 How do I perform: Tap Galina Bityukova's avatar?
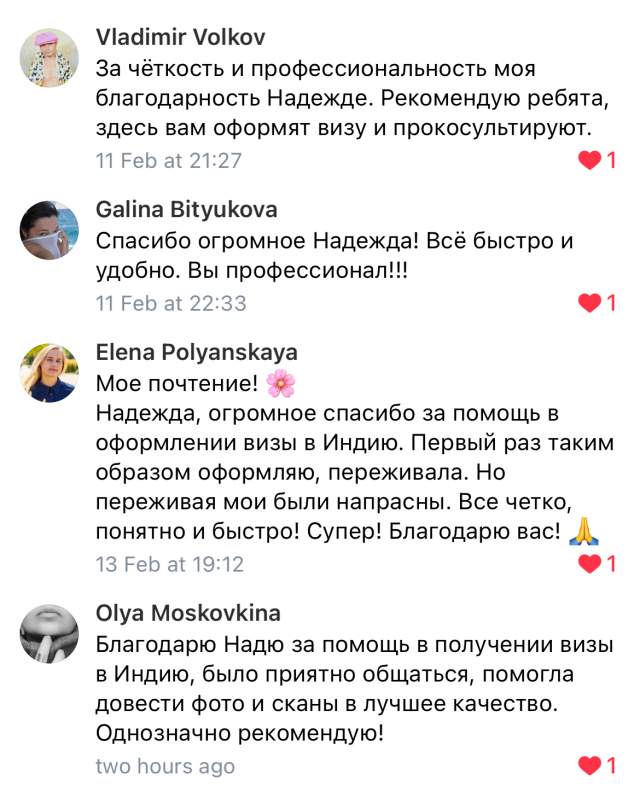click(x=50, y=231)
